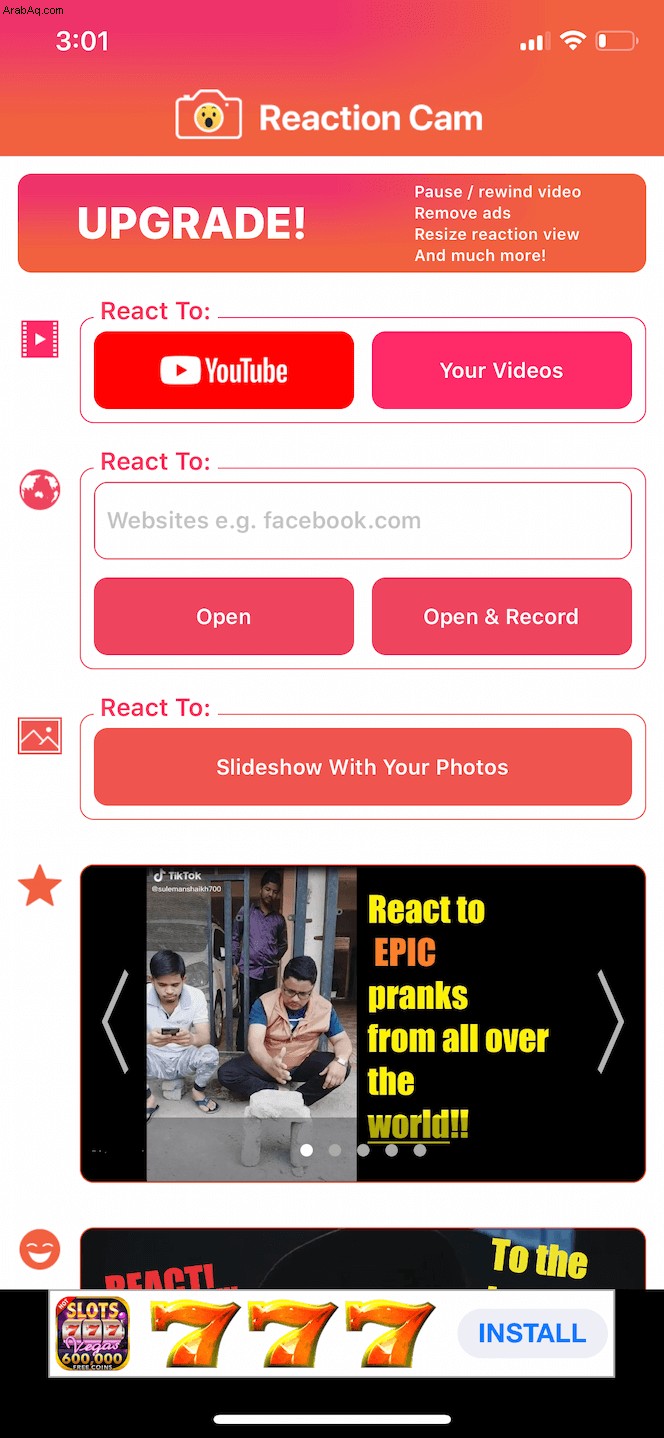Start Slideshow With Your Photos
This screenshot has width=664, height=1438.
[x=362, y=767]
